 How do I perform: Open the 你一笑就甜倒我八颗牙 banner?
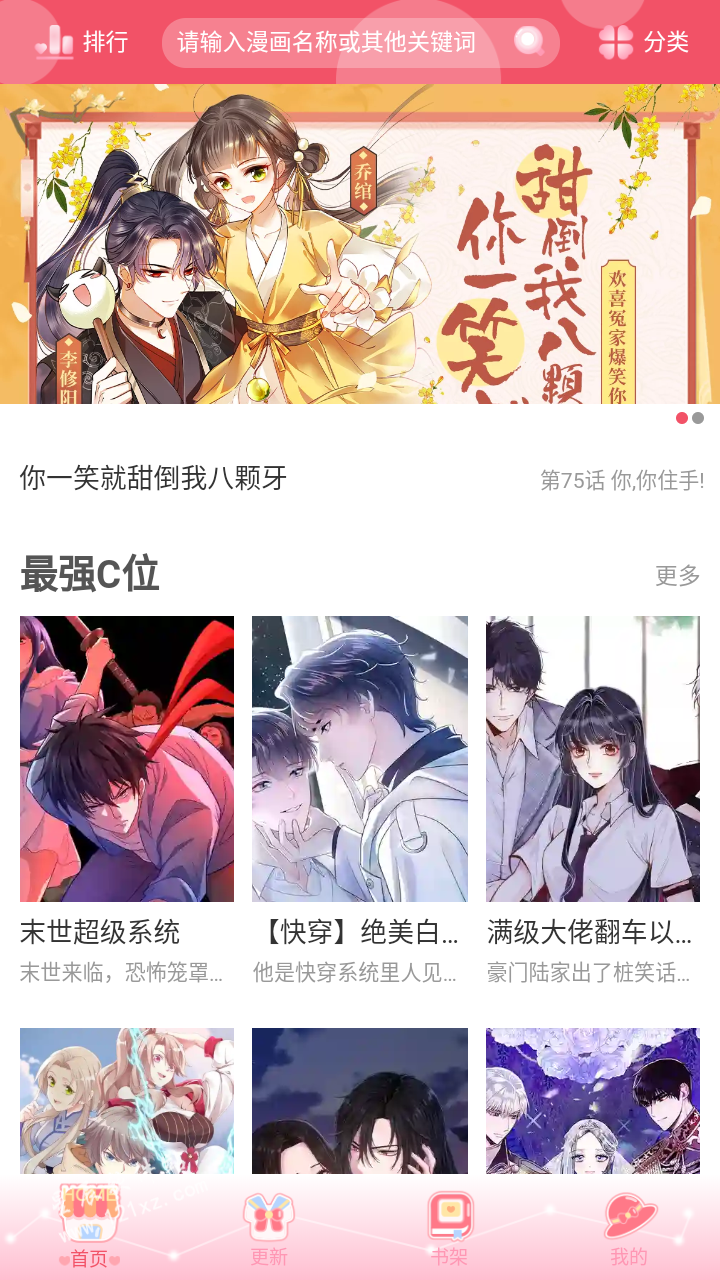[x=360, y=244]
